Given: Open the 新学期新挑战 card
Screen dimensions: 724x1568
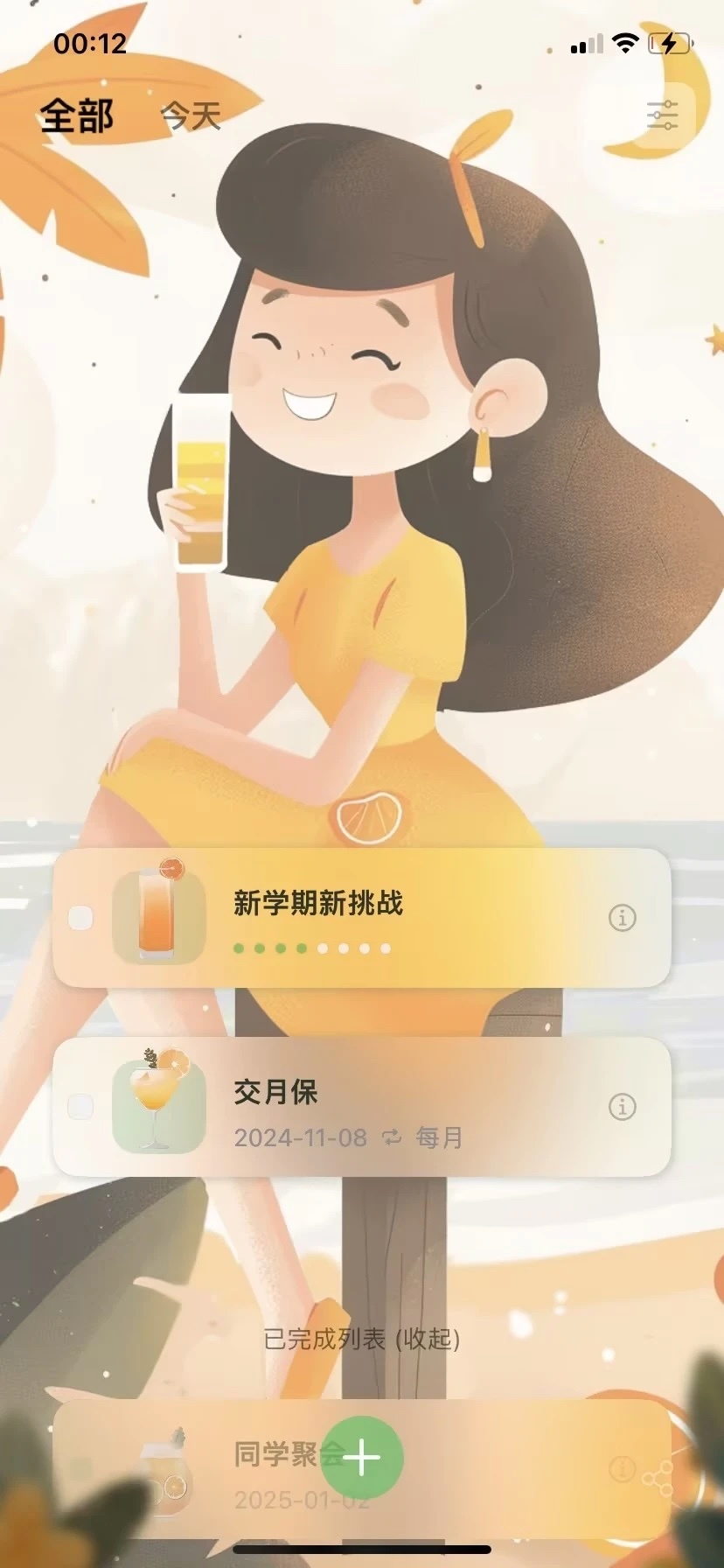Looking at the screenshot, I should coord(393,917).
